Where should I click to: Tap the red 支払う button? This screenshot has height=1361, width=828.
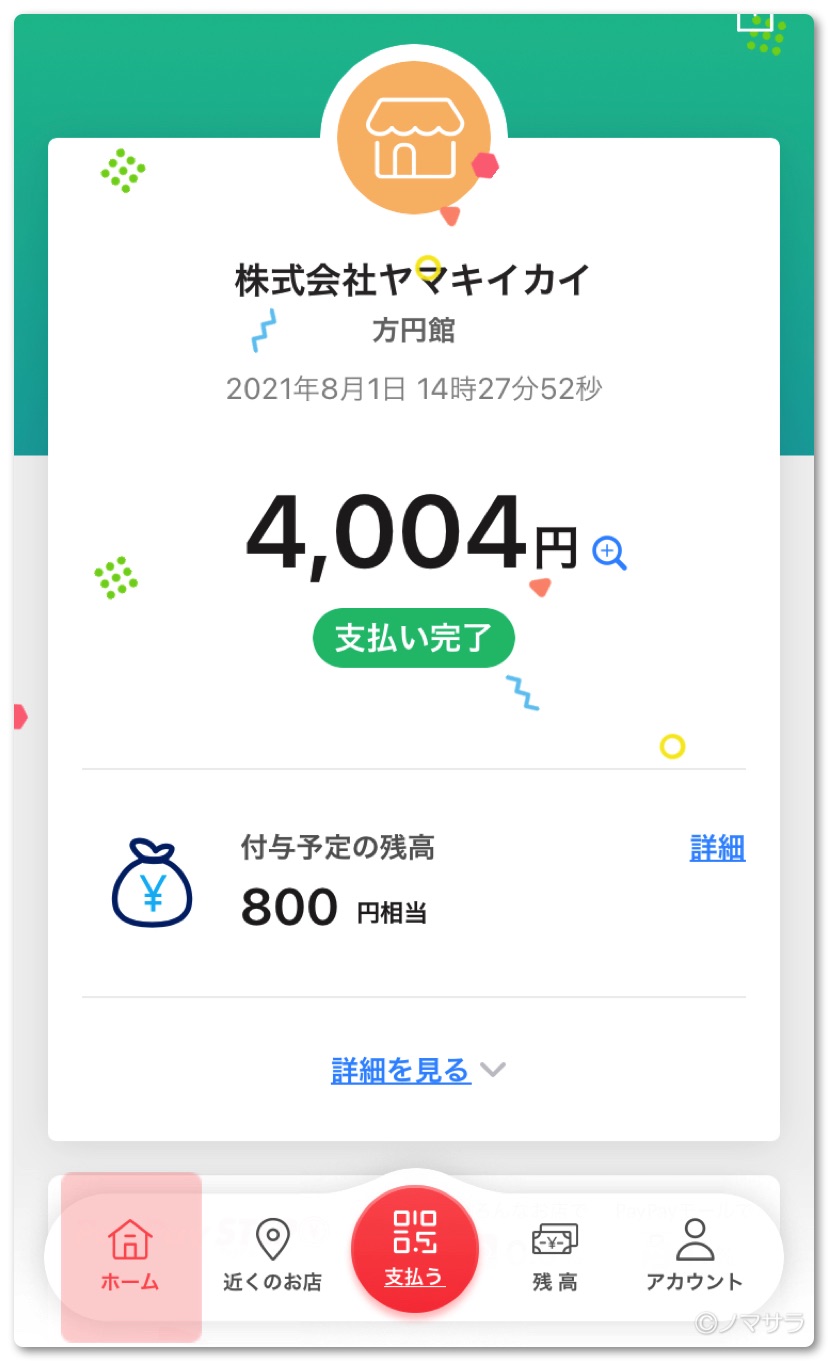414,1249
